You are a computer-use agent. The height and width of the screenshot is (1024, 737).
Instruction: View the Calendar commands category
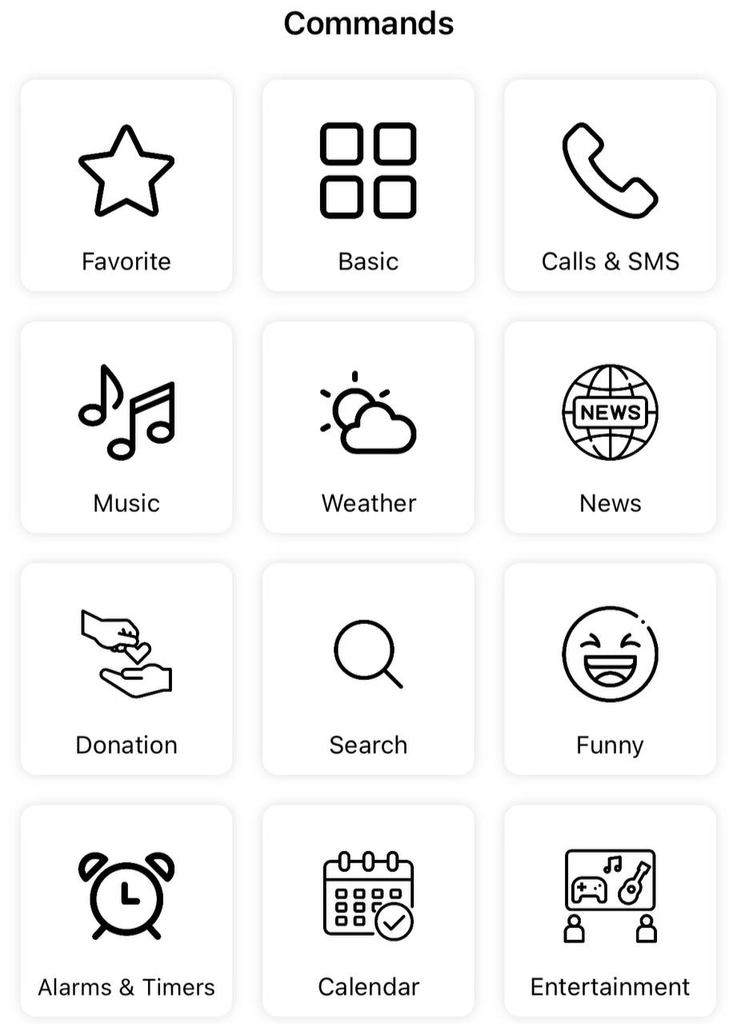368,910
